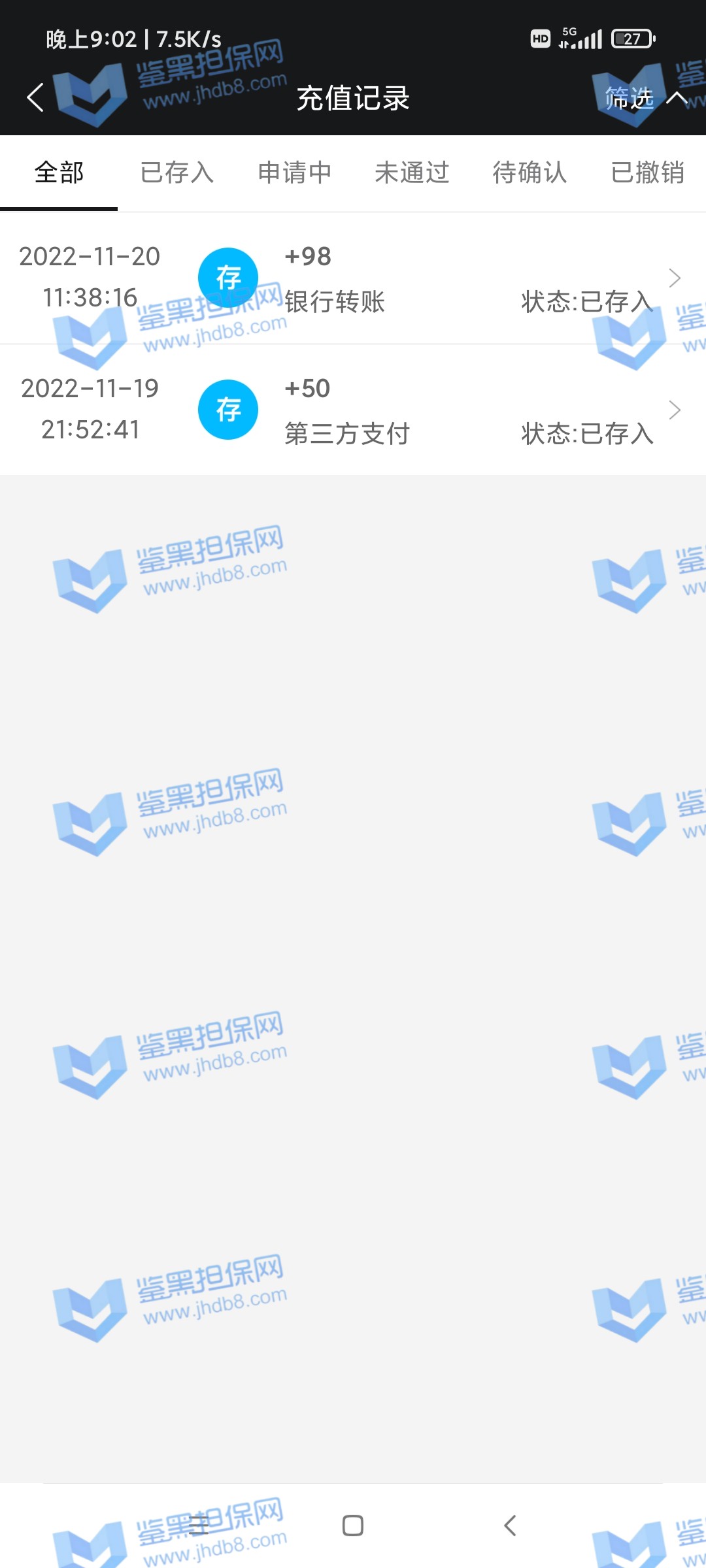Show the 未通过 records tab
Image resolution: width=706 pixels, height=1568 pixels.
click(412, 173)
